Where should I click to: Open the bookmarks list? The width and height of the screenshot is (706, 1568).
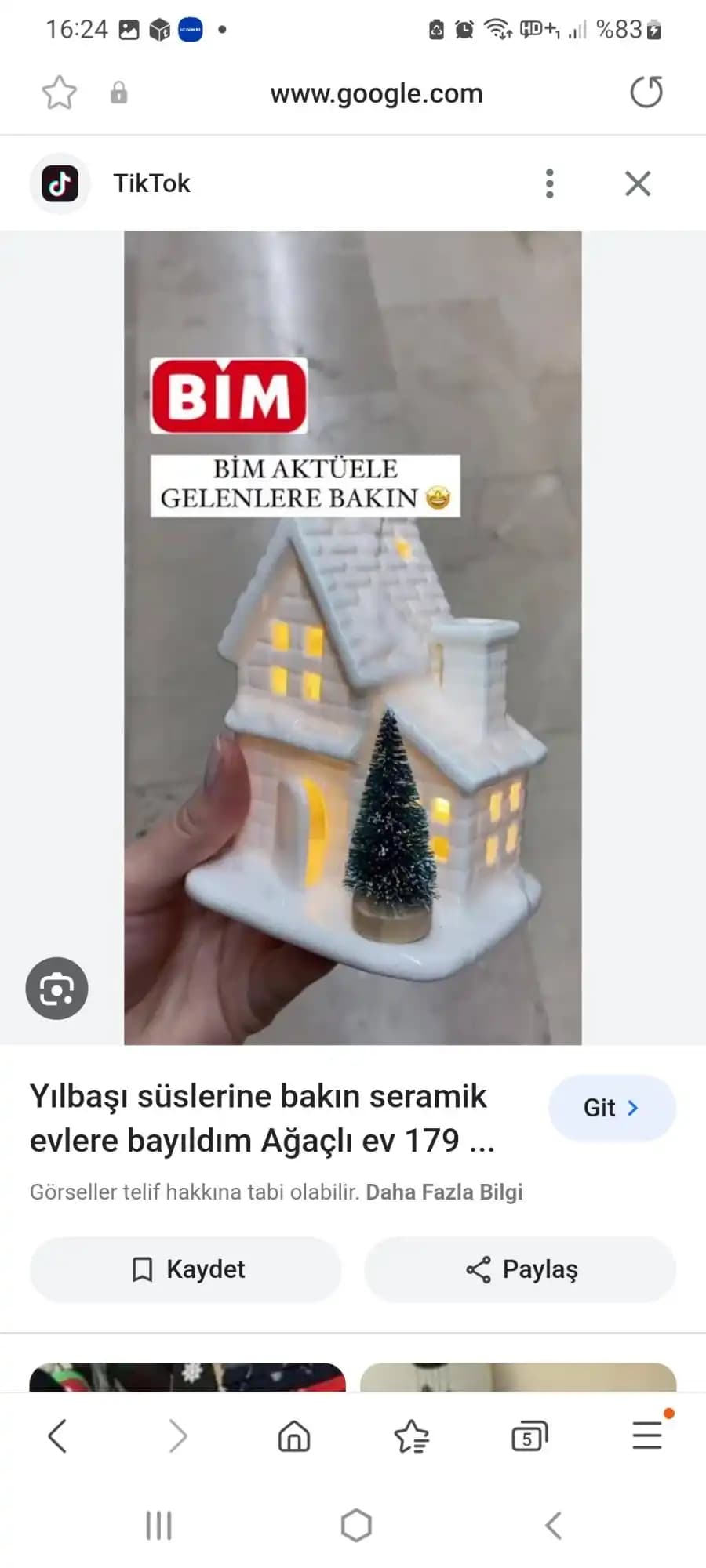[x=411, y=1436]
